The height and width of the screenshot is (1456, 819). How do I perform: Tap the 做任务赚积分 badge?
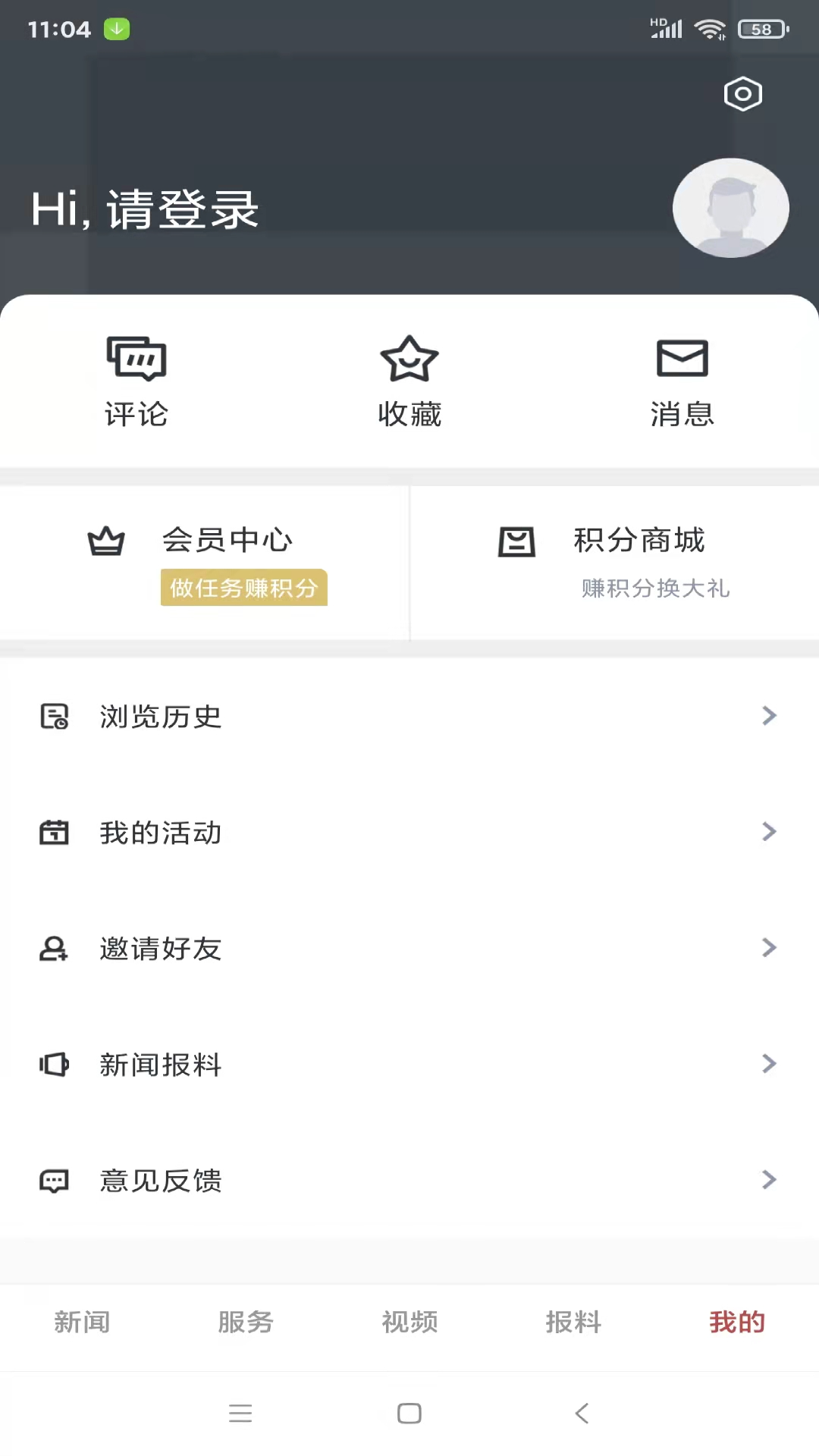243,588
